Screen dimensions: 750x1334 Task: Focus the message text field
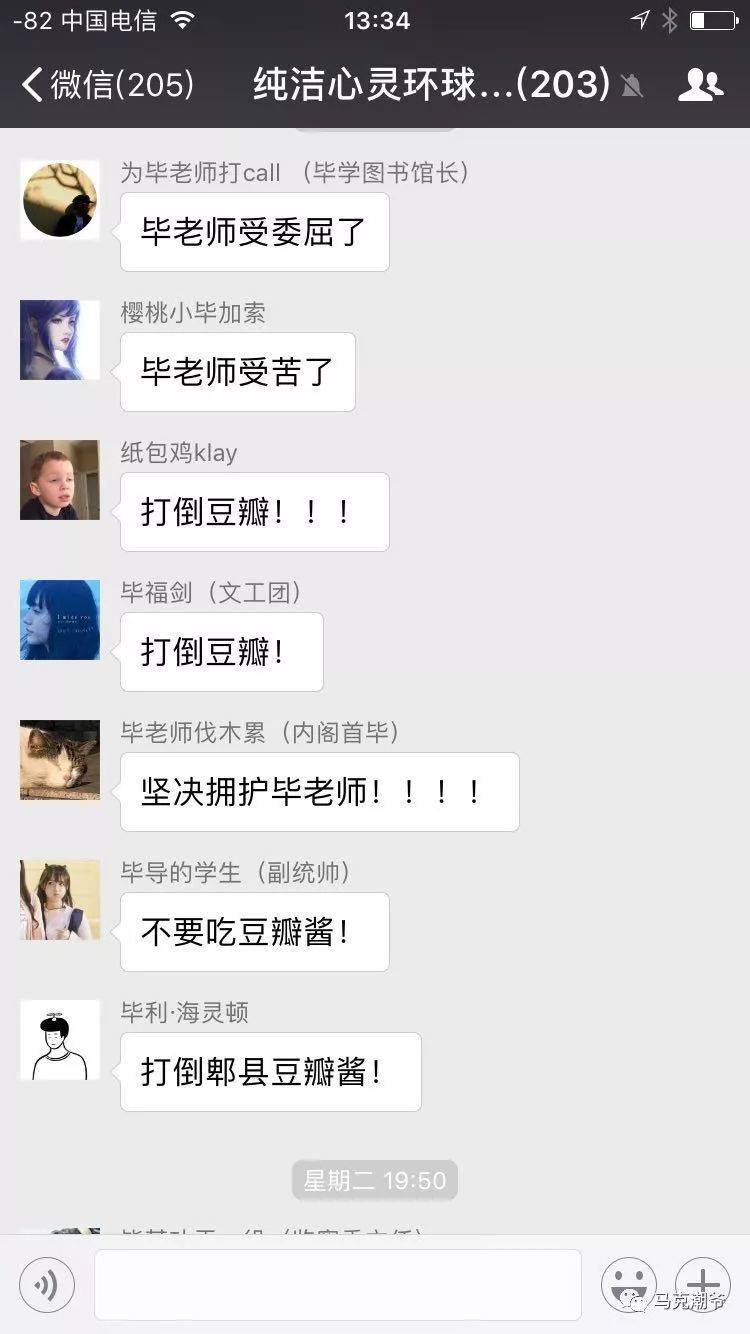(x=338, y=1284)
